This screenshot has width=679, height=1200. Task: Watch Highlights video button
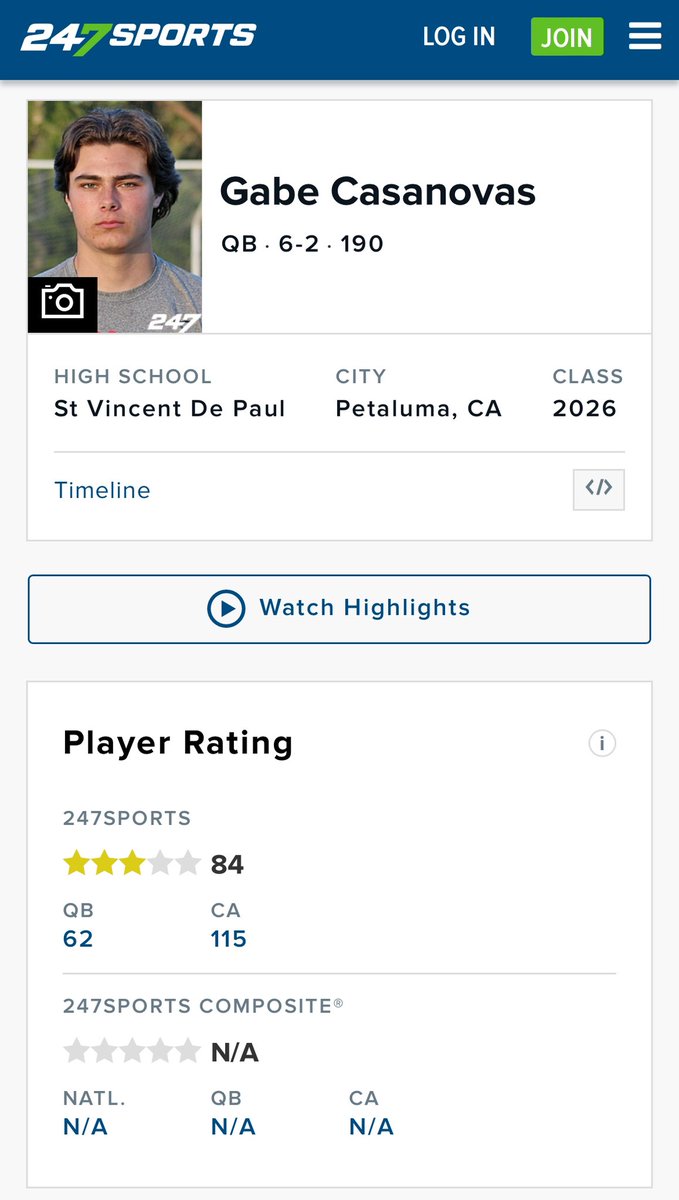tap(339, 608)
